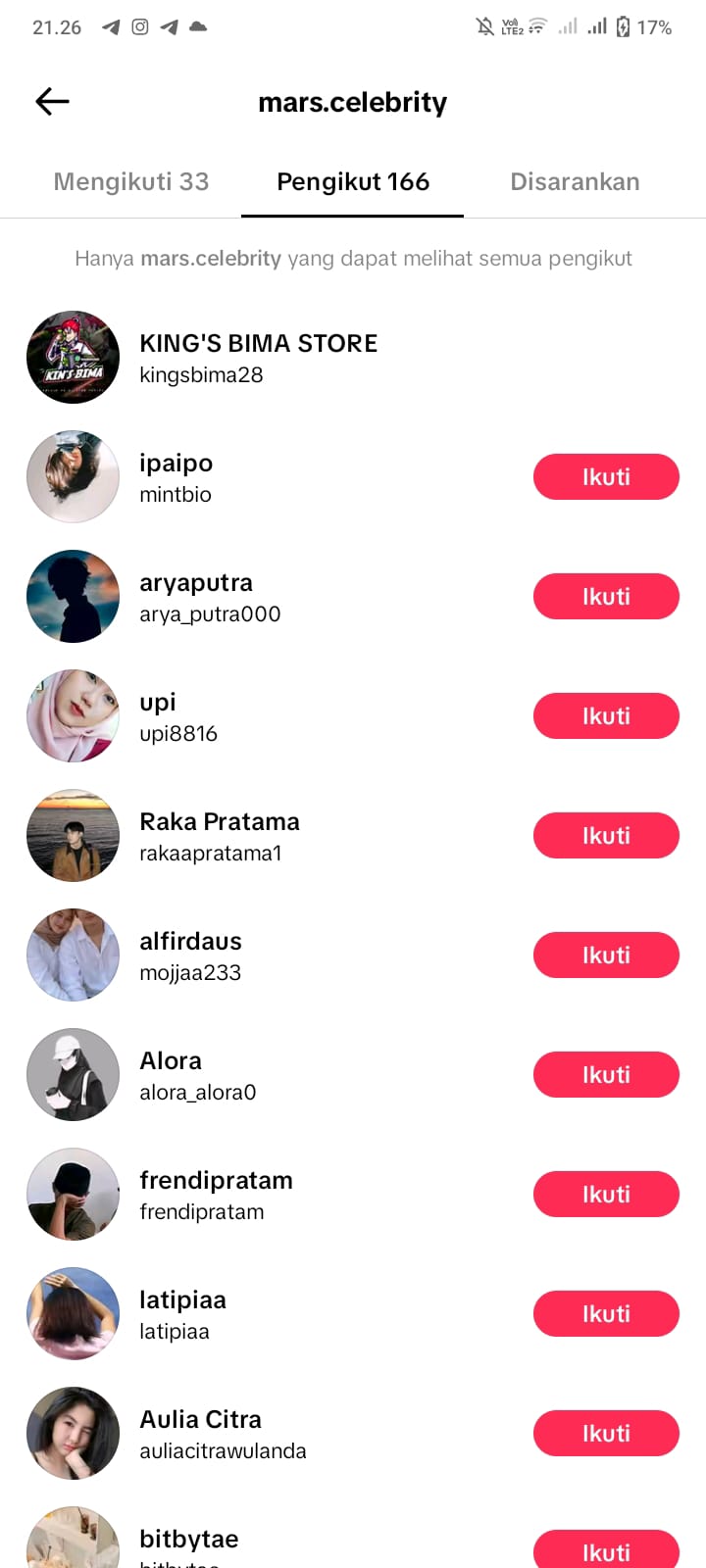Follow bitbytae with Ikuti
Image resolution: width=706 pixels, height=1568 pixels.
point(606,1551)
